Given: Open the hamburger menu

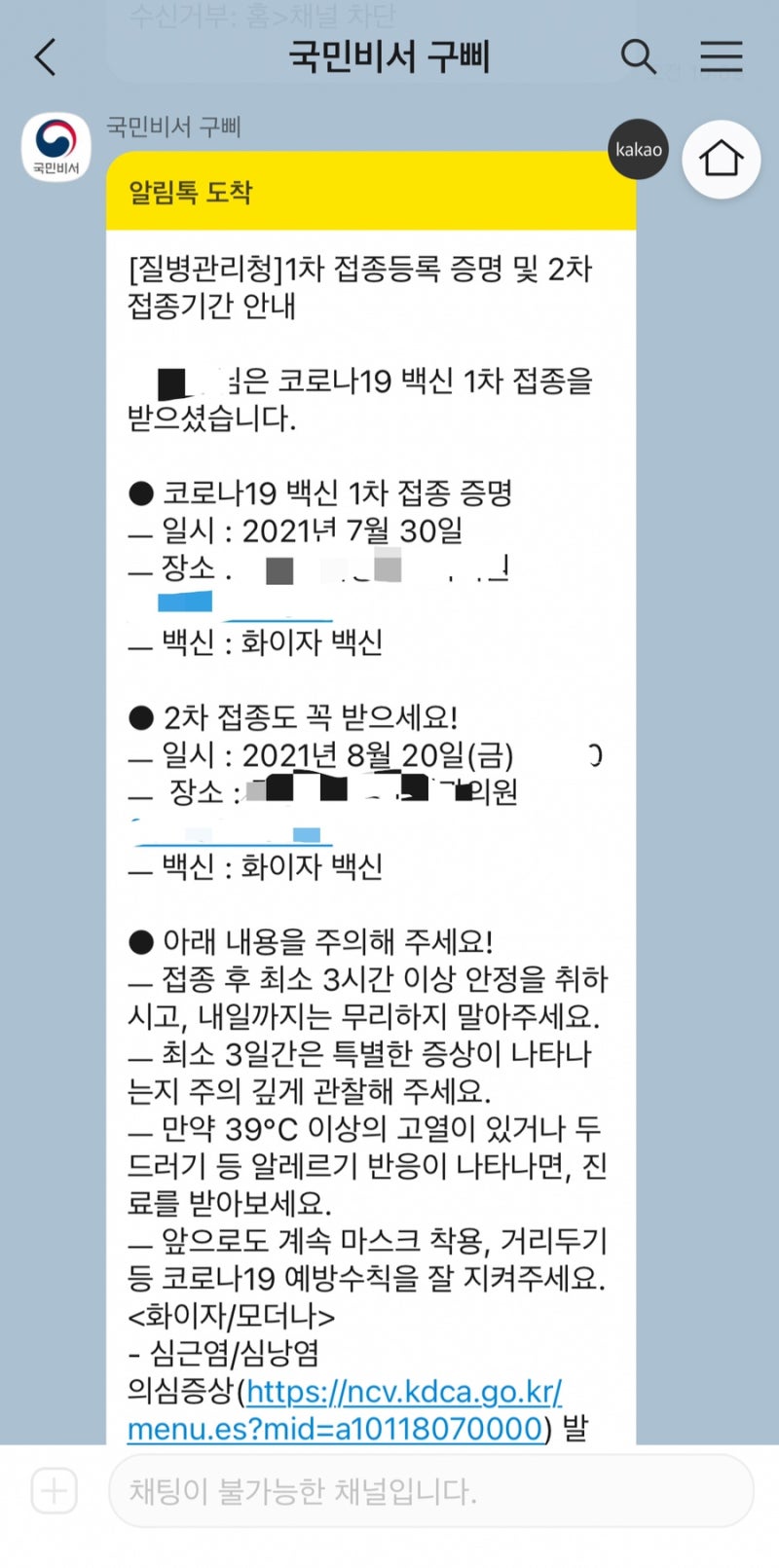Looking at the screenshot, I should coord(721,57).
